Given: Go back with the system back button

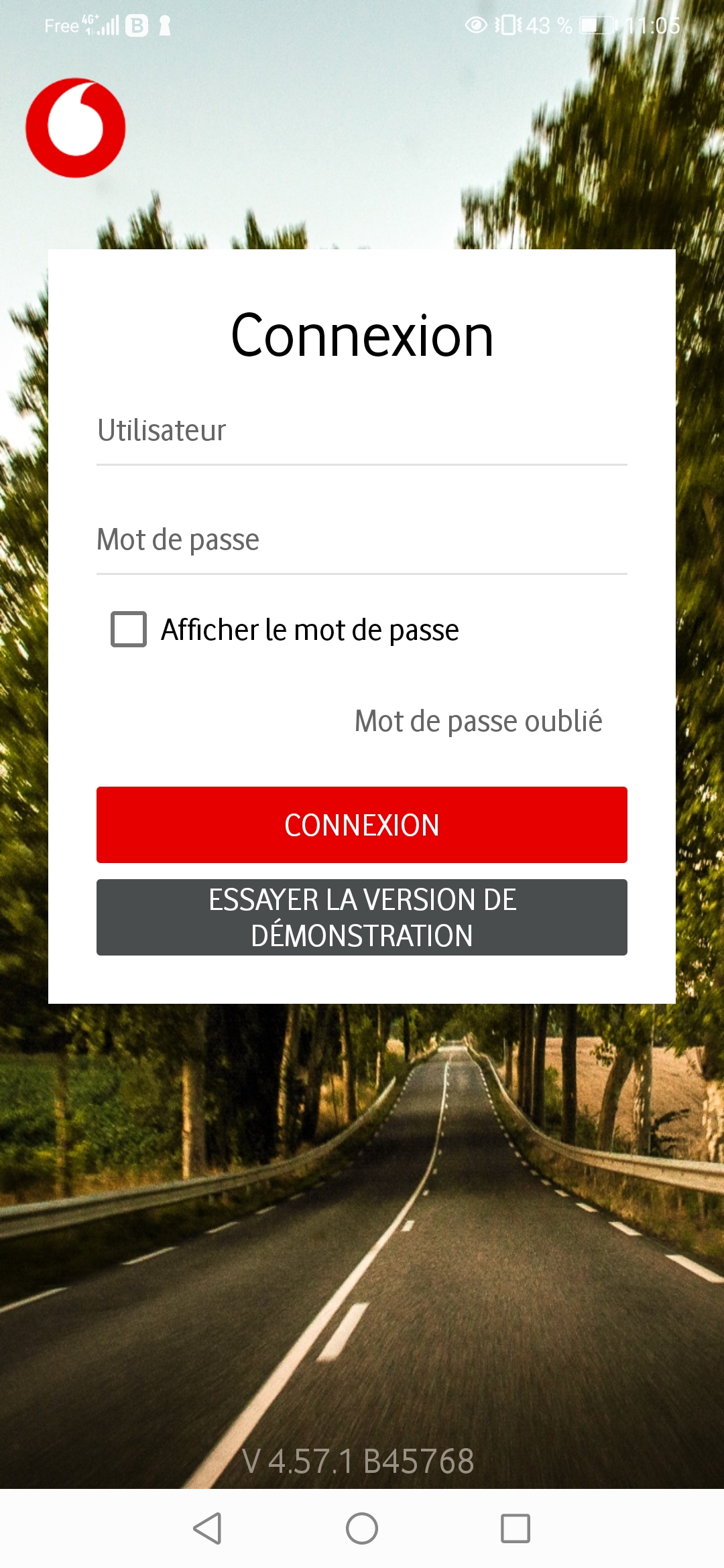Looking at the screenshot, I should [x=207, y=1528].
